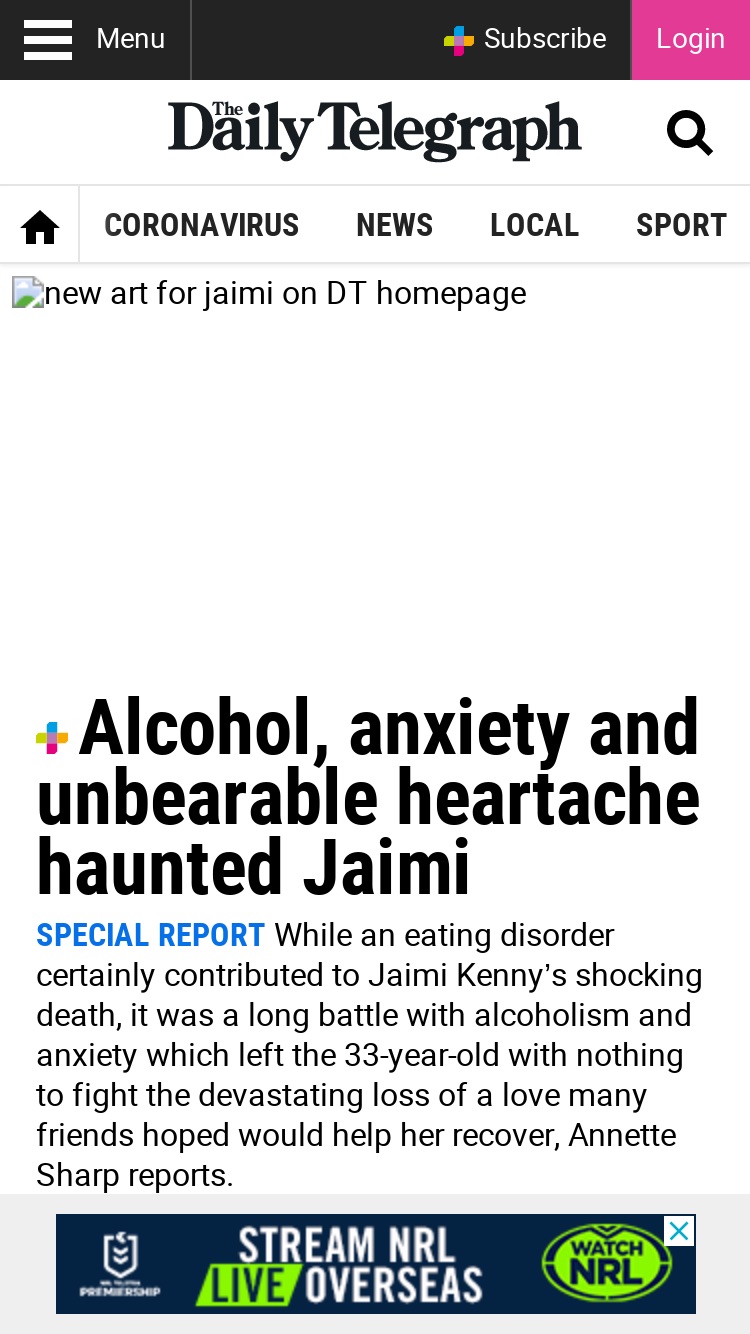
Task: Open the Sport section
Action: 682,225
